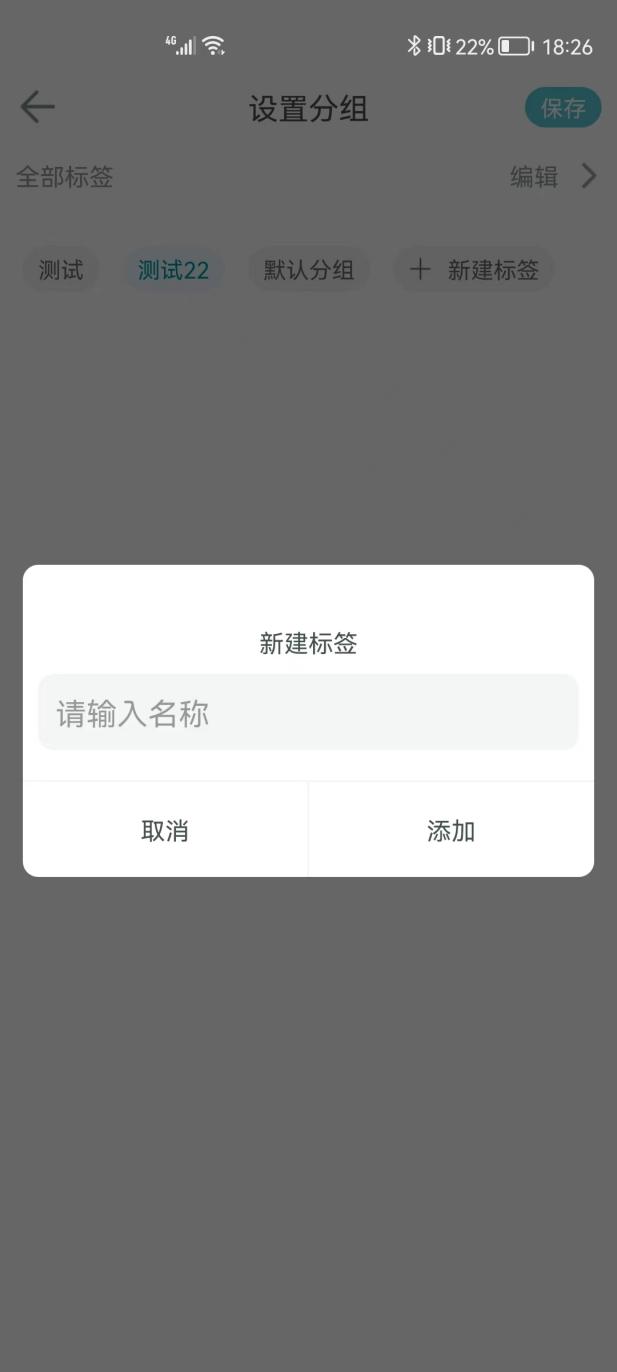
Task: Tap the 新建标签 chip
Action: click(x=474, y=270)
